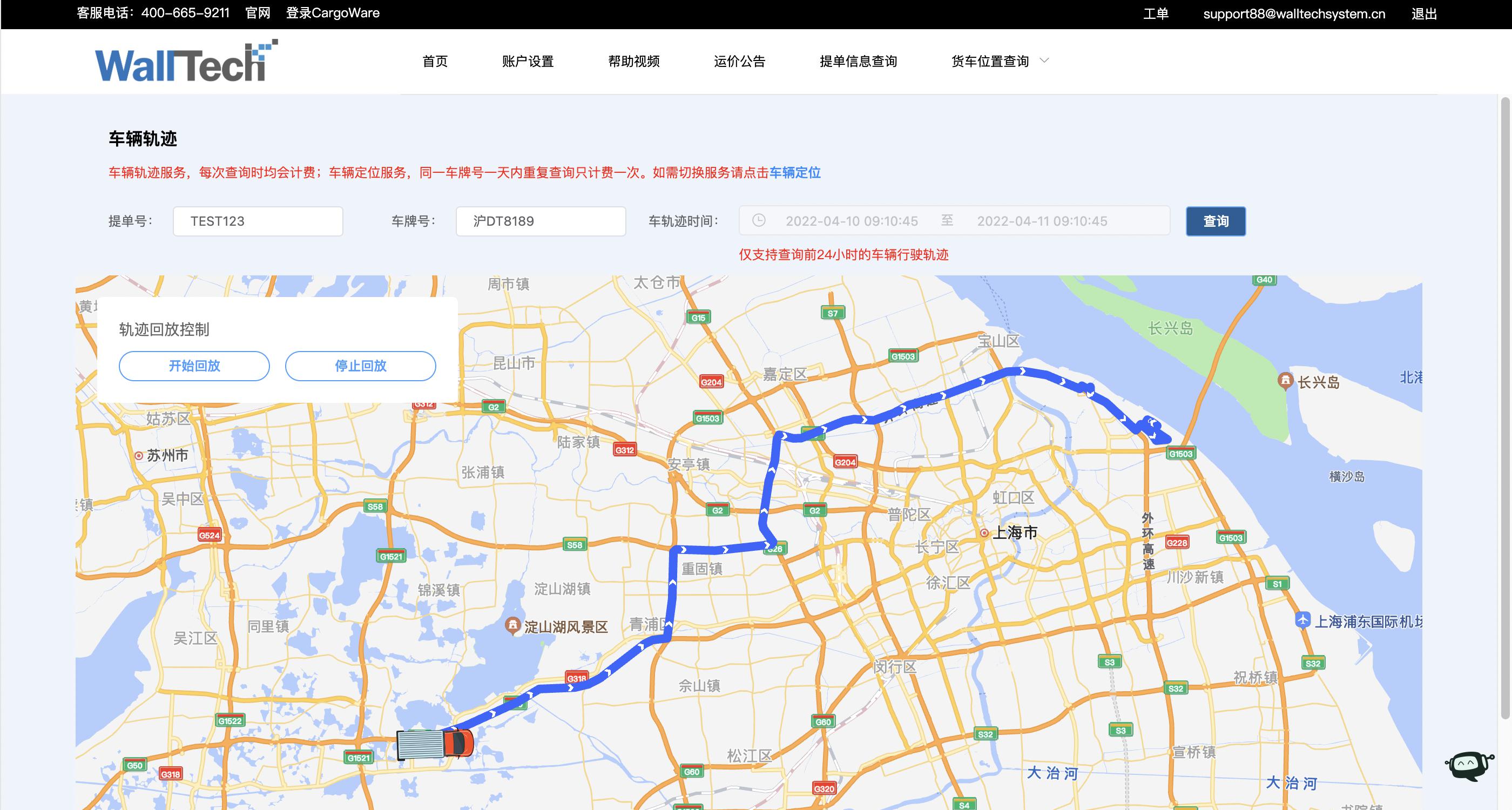The width and height of the screenshot is (1512, 810).
Task: Open 运价公告 freight rate notices
Action: pyautogui.click(x=740, y=61)
